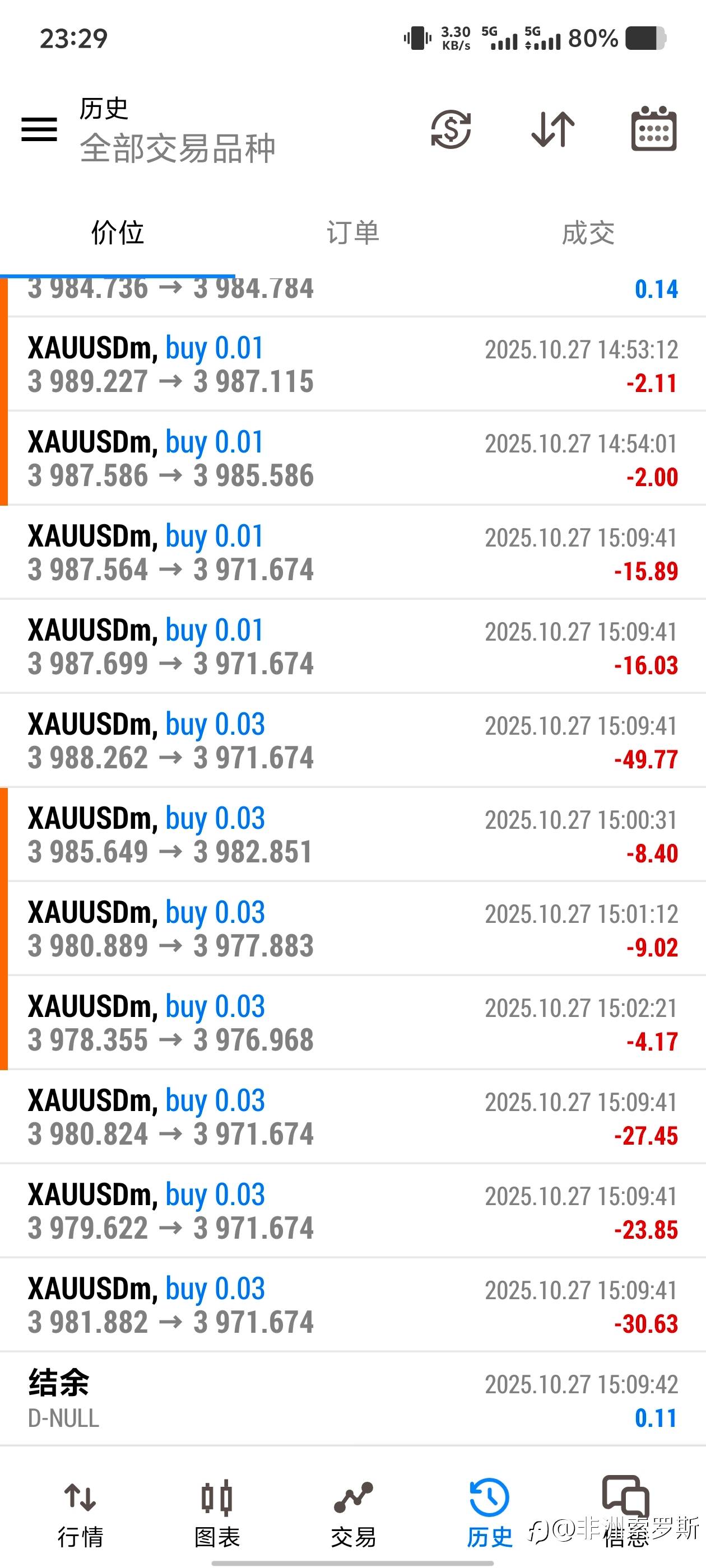706x1568 pixels.
Task: Expand the trade with loss -30.63
Action: coord(352,1305)
